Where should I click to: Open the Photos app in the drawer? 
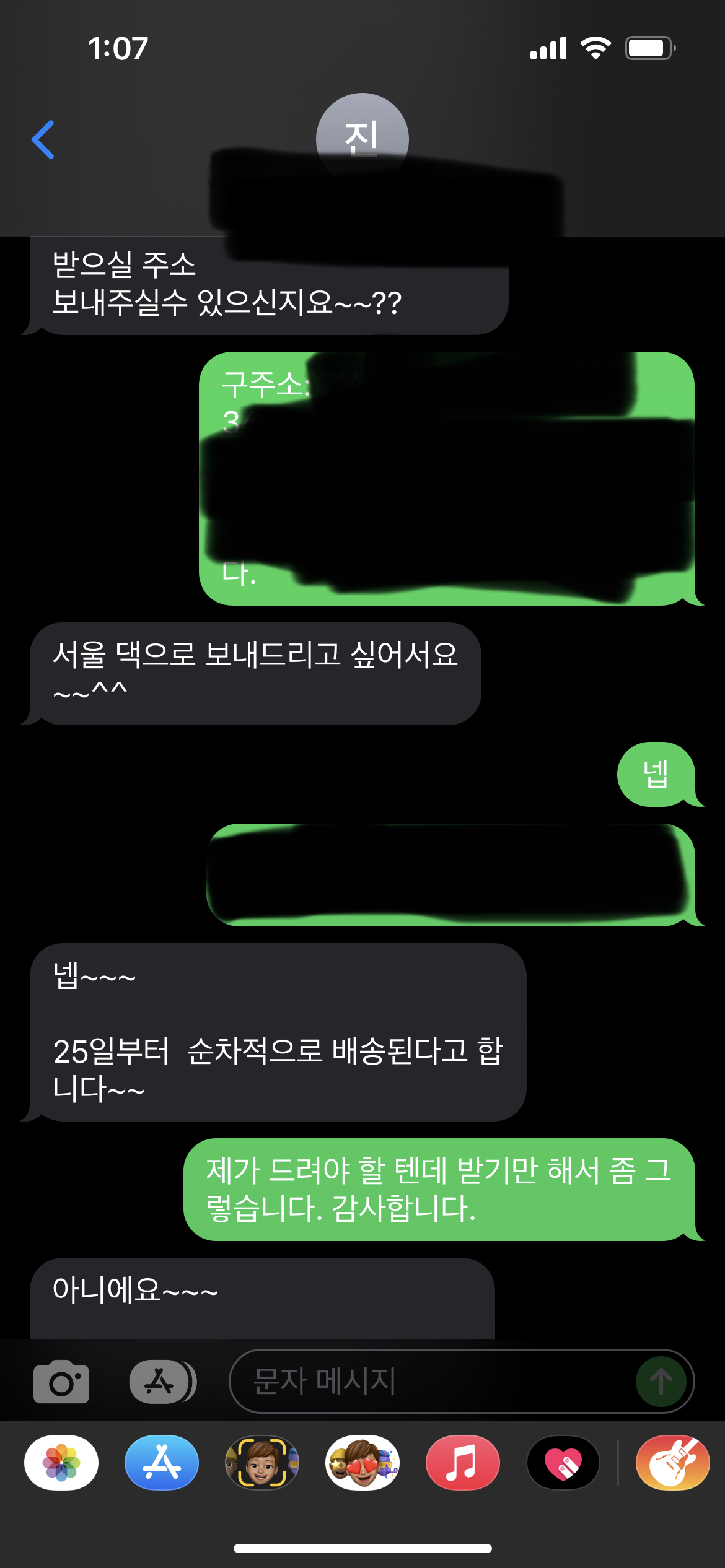click(x=61, y=1463)
